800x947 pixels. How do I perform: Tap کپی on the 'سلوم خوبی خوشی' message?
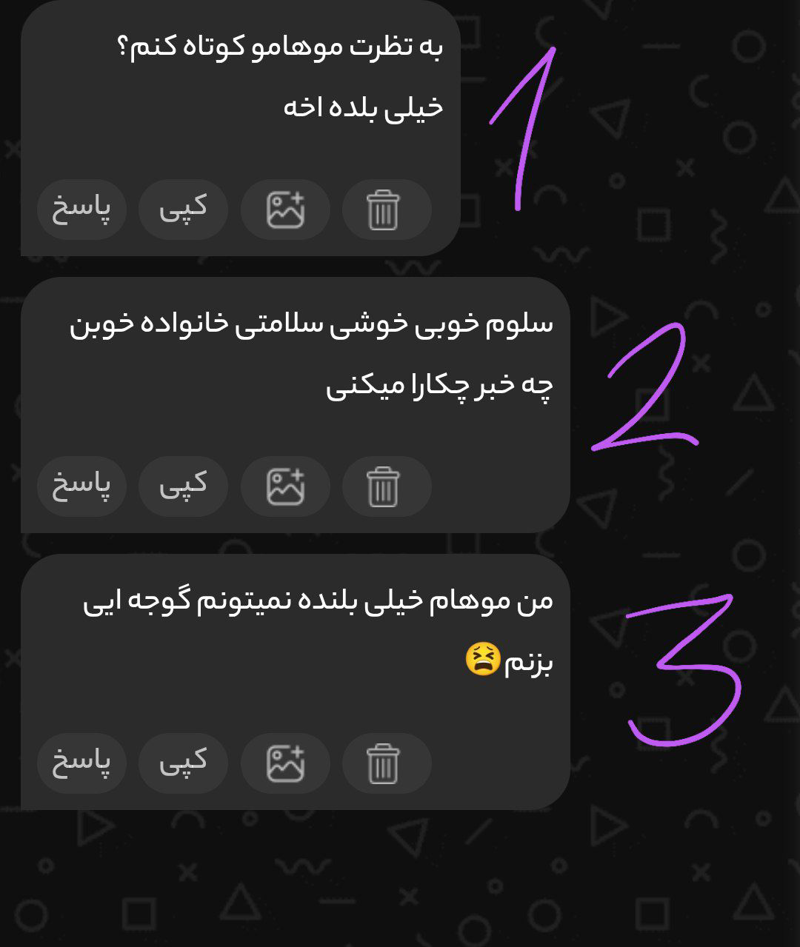183,487
